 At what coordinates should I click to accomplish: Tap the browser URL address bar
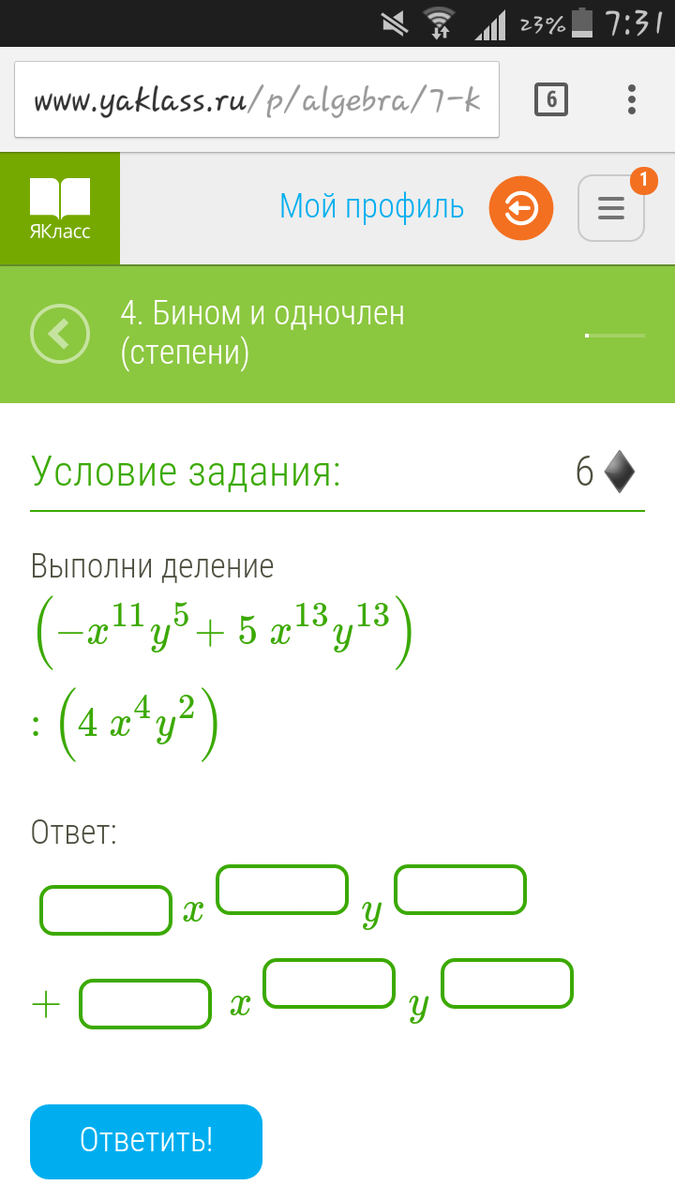click(255, 100)
